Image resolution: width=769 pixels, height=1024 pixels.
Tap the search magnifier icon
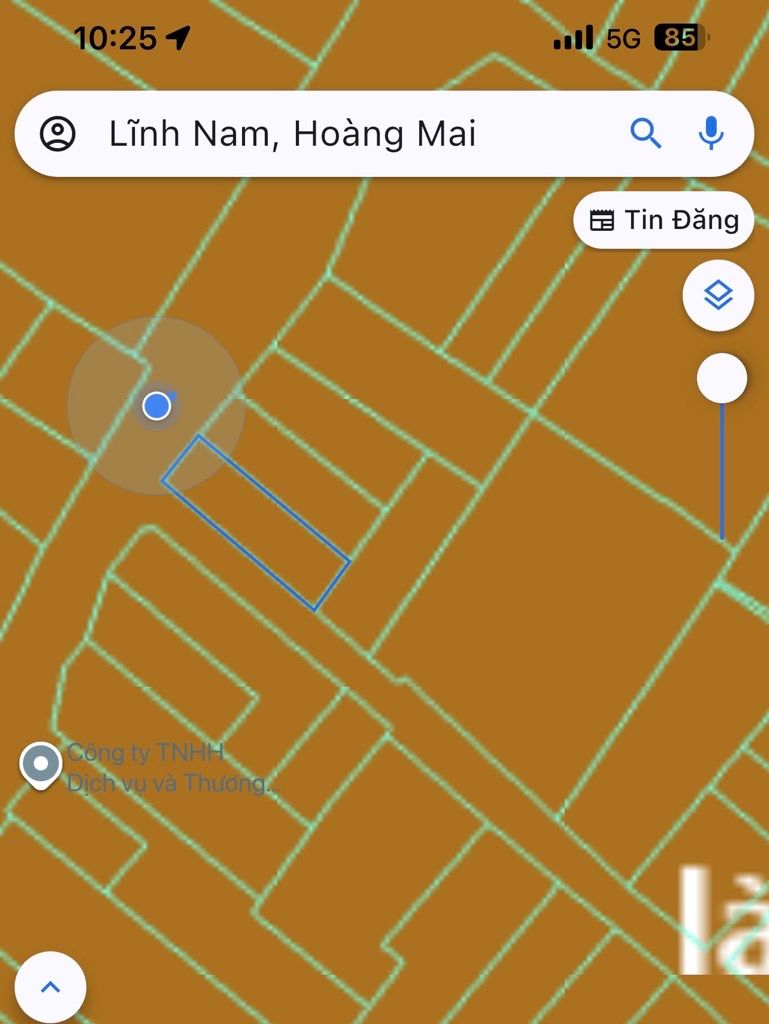pyautogui.click(x=646, y=132)
